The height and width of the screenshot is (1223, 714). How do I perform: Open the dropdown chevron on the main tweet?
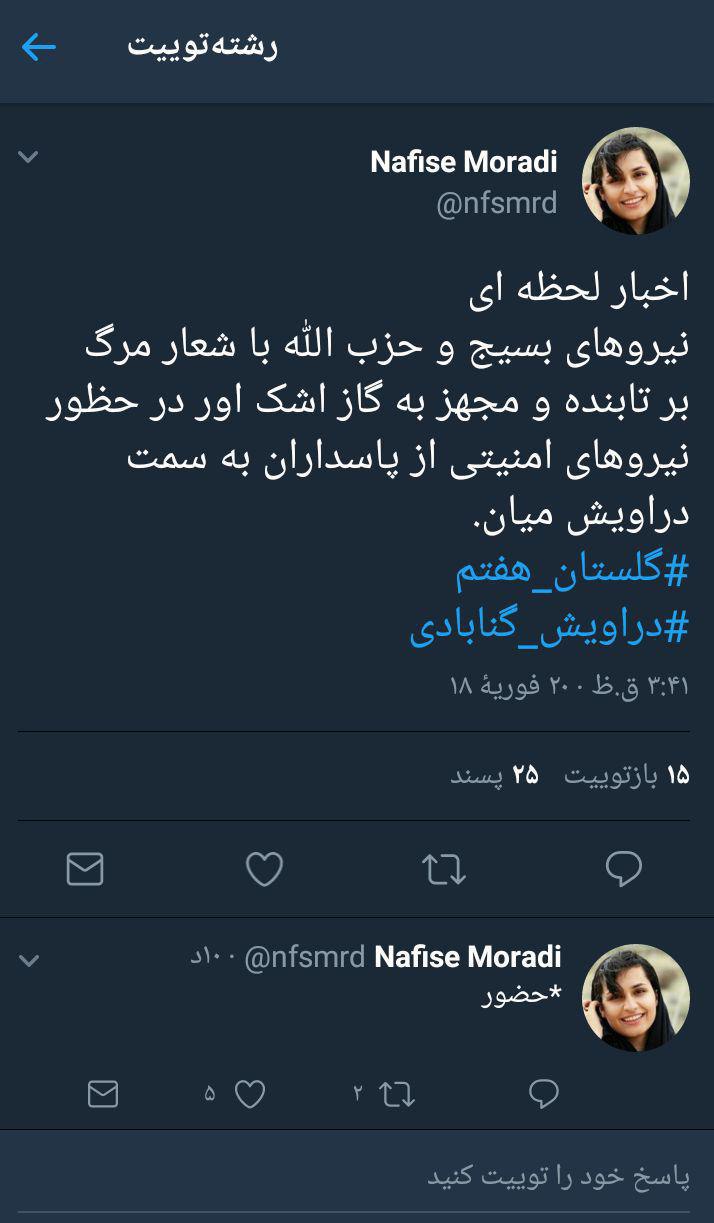[x=28, y=157]
